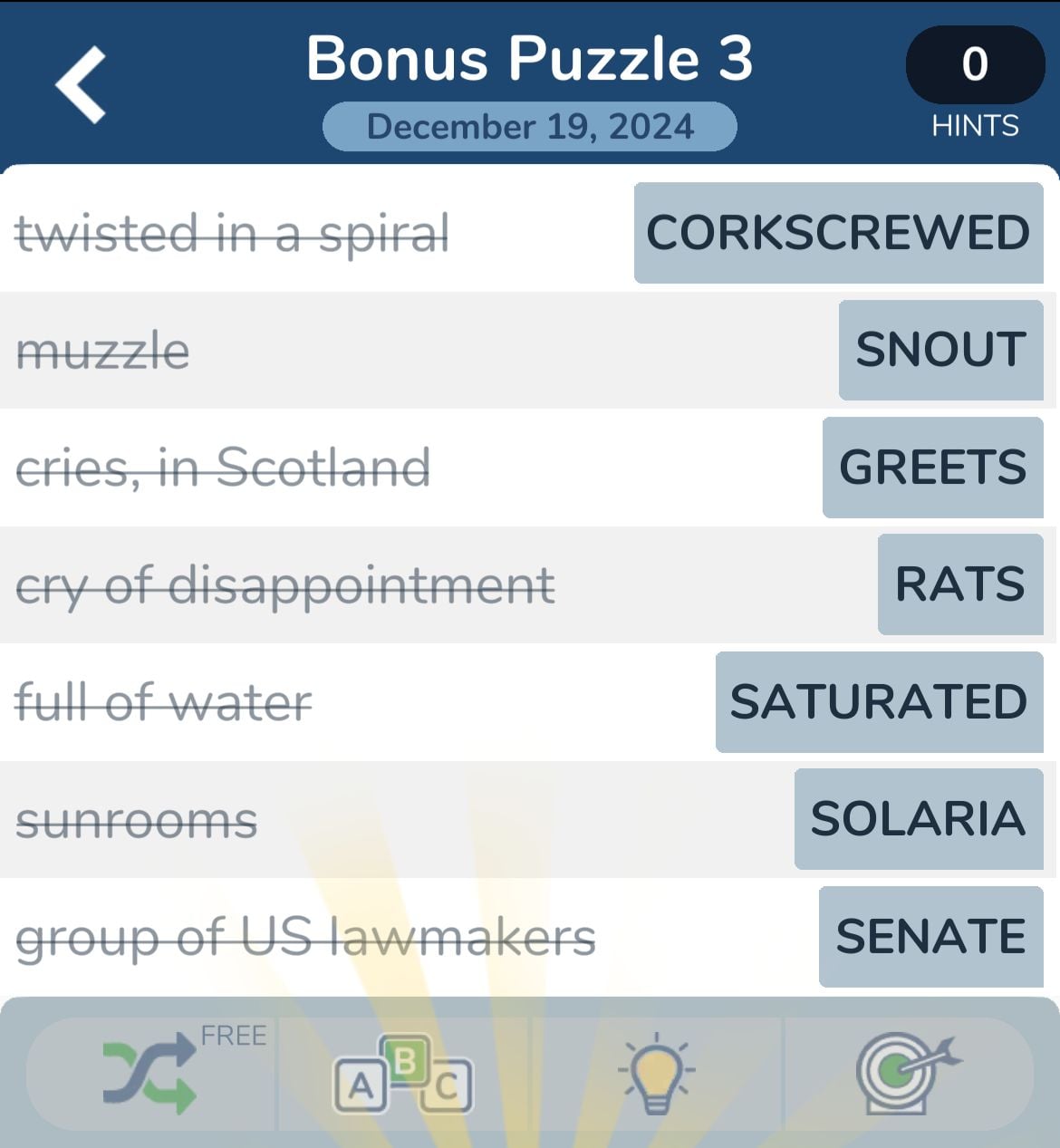The width and height of the screenshot is (1060, 1148).
Task: Select the RATS answer tile
Action: [960, 584]
